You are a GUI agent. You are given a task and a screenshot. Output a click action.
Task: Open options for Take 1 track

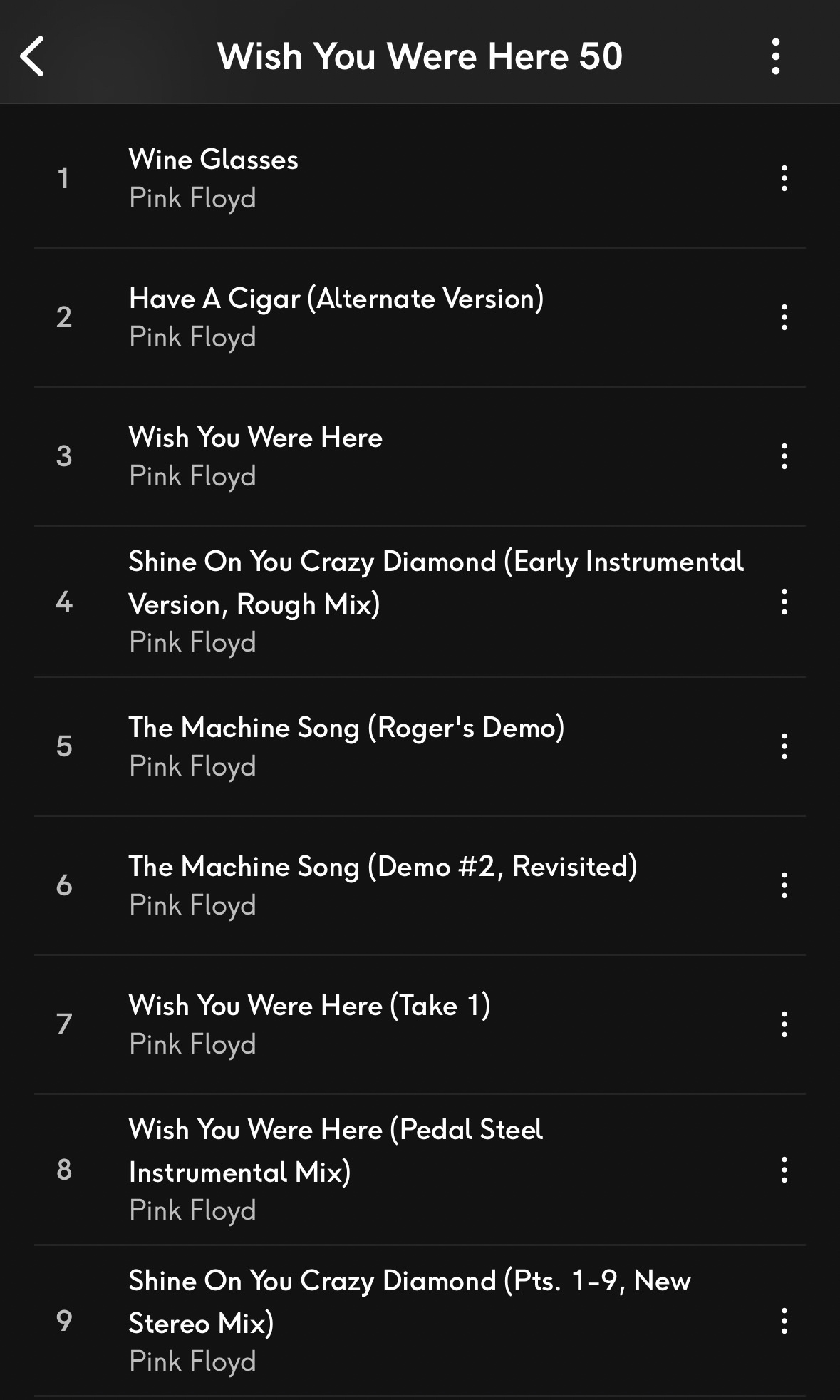pos(784,1024)
